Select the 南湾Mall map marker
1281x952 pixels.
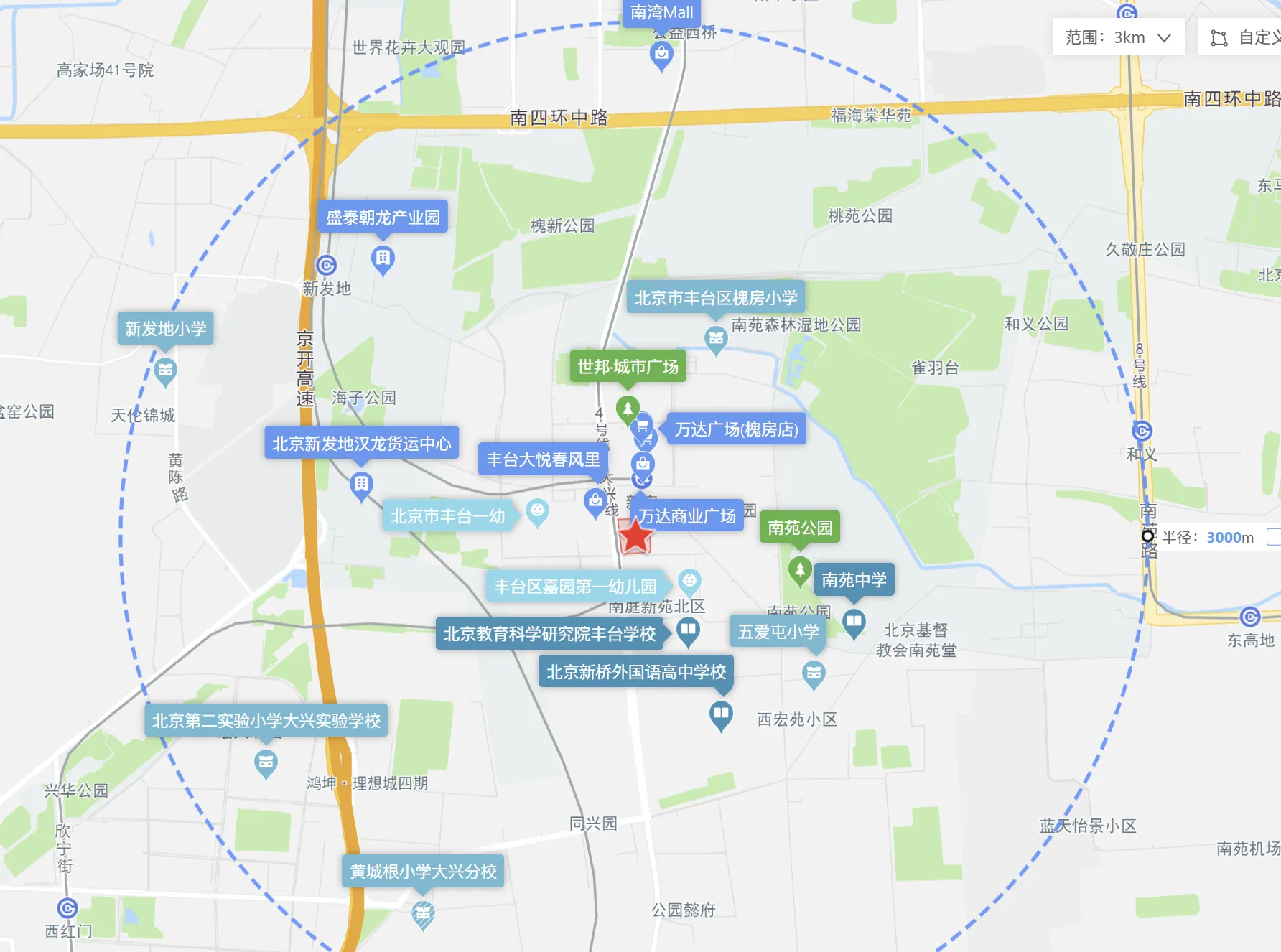click(661, 13)
